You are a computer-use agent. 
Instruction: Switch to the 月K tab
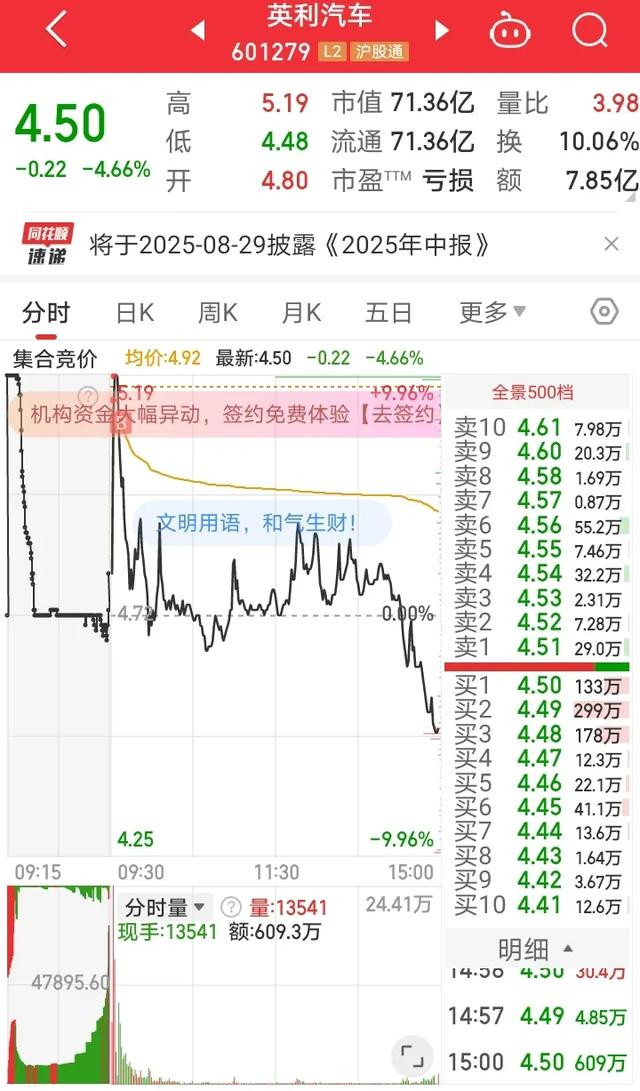point(301,312)
